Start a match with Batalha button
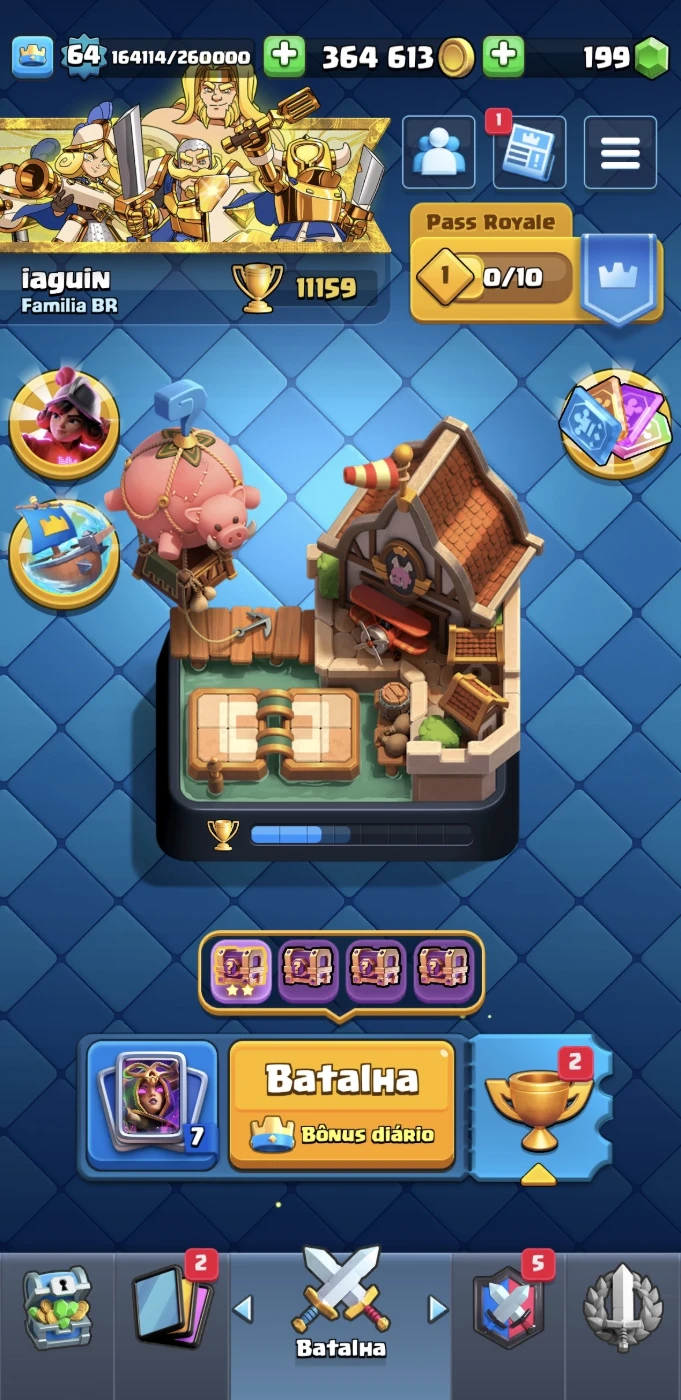Image resolution: width=681 pixels, height=1400 pixels. (342, 1104)
